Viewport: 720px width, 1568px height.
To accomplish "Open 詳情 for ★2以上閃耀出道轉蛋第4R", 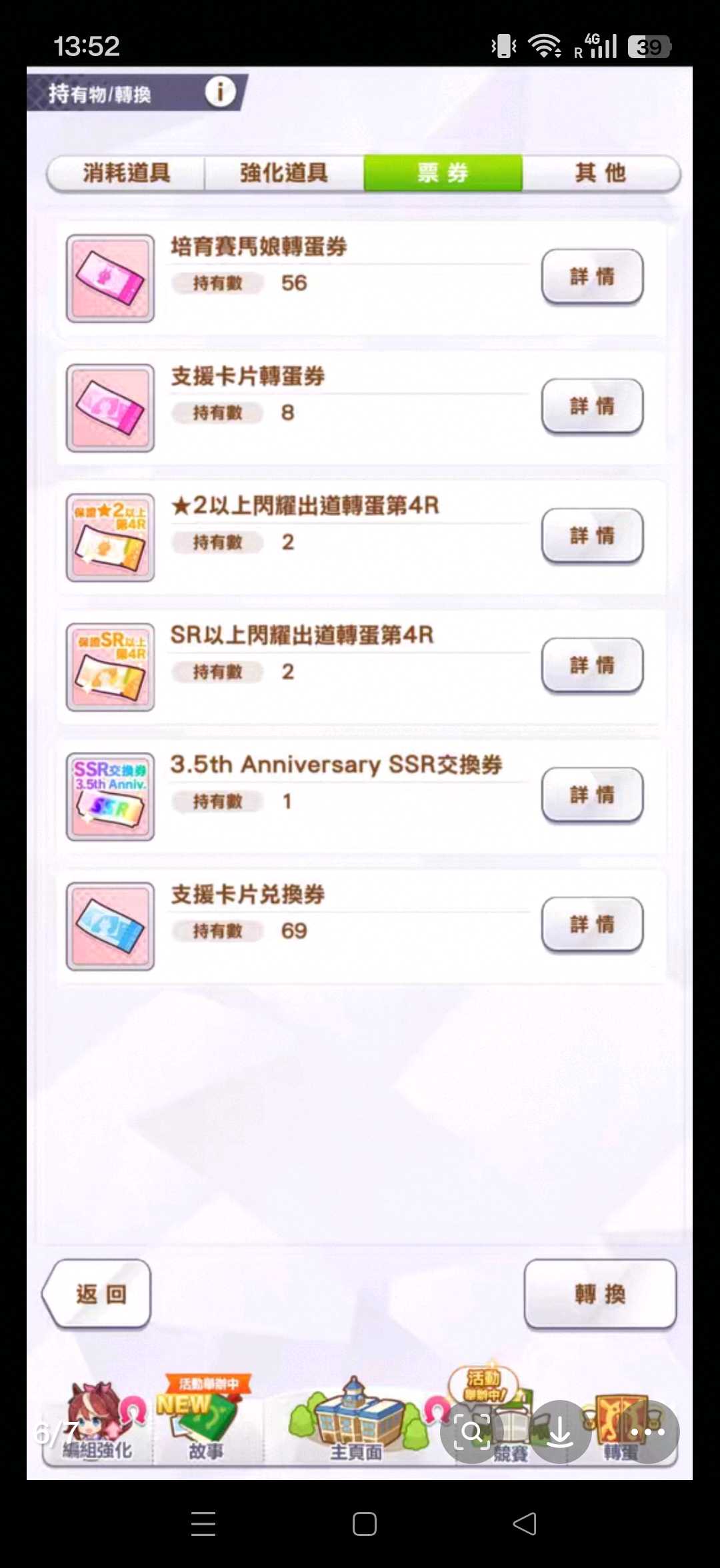I will click(592, 535).
